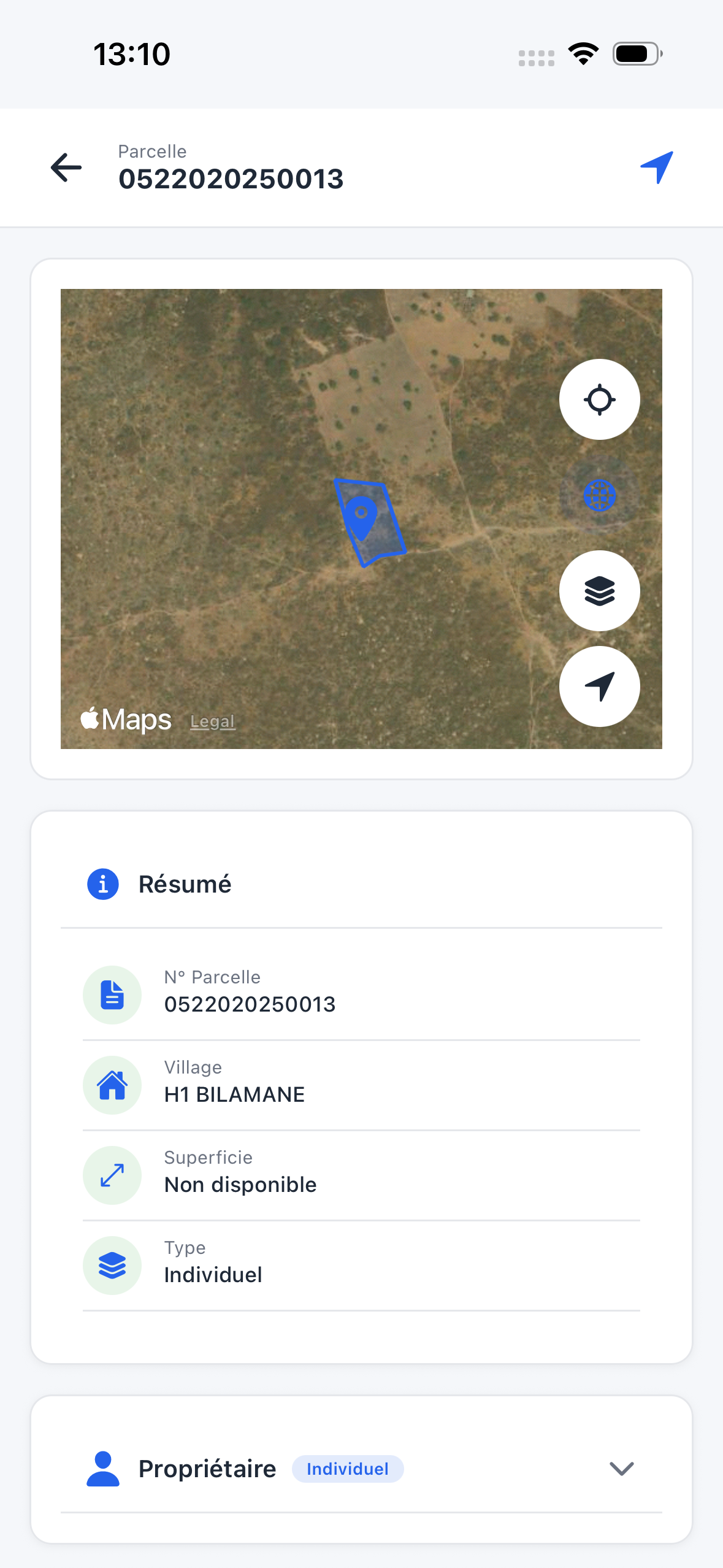The width and height of the screenshot is (723, 1568).
Task: Tap the black navigation arrow on map
Action: (599, 686)
